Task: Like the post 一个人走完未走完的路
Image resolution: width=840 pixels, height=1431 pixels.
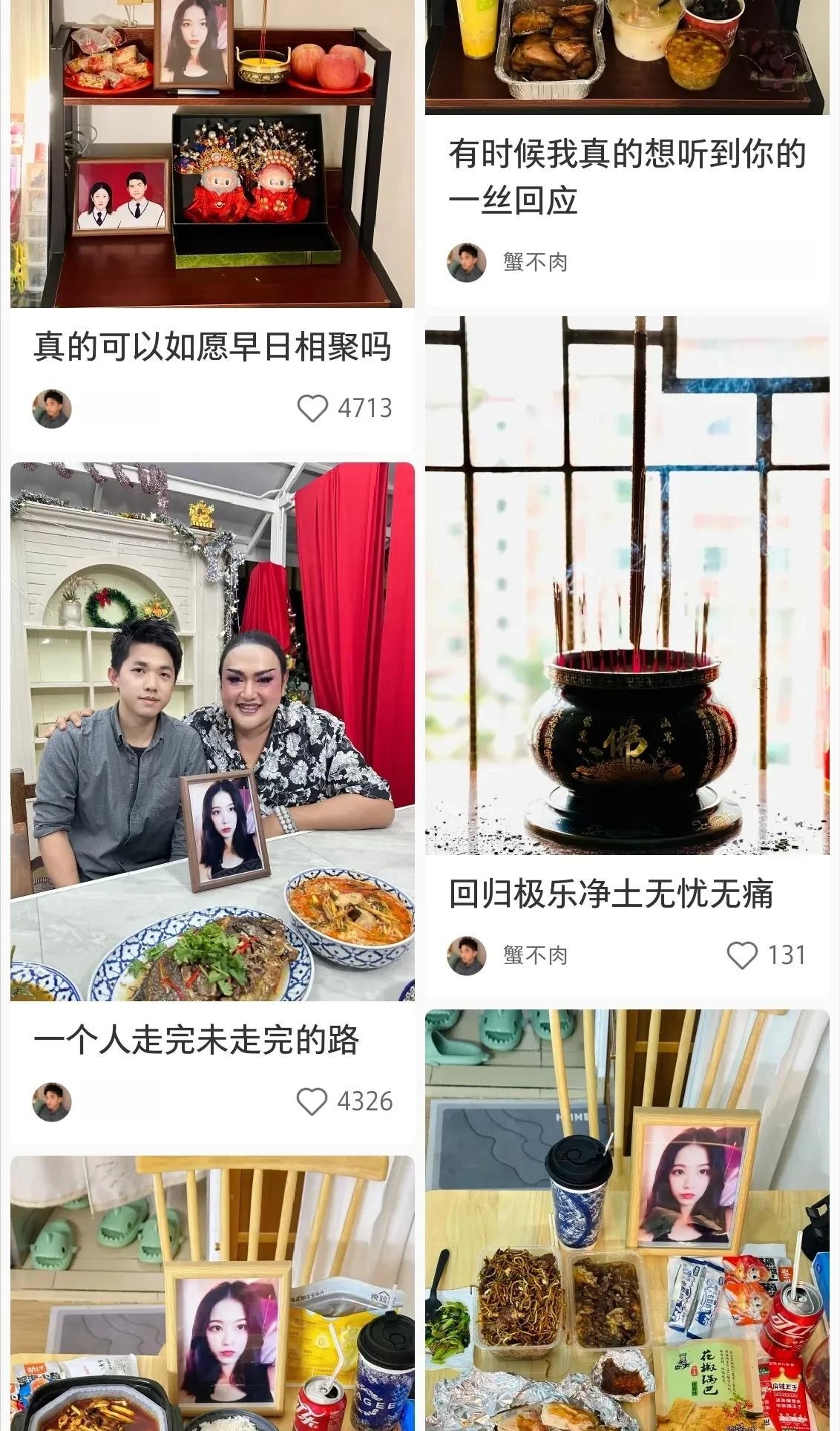Action: pyautogui.click(x=312, y=1101)
